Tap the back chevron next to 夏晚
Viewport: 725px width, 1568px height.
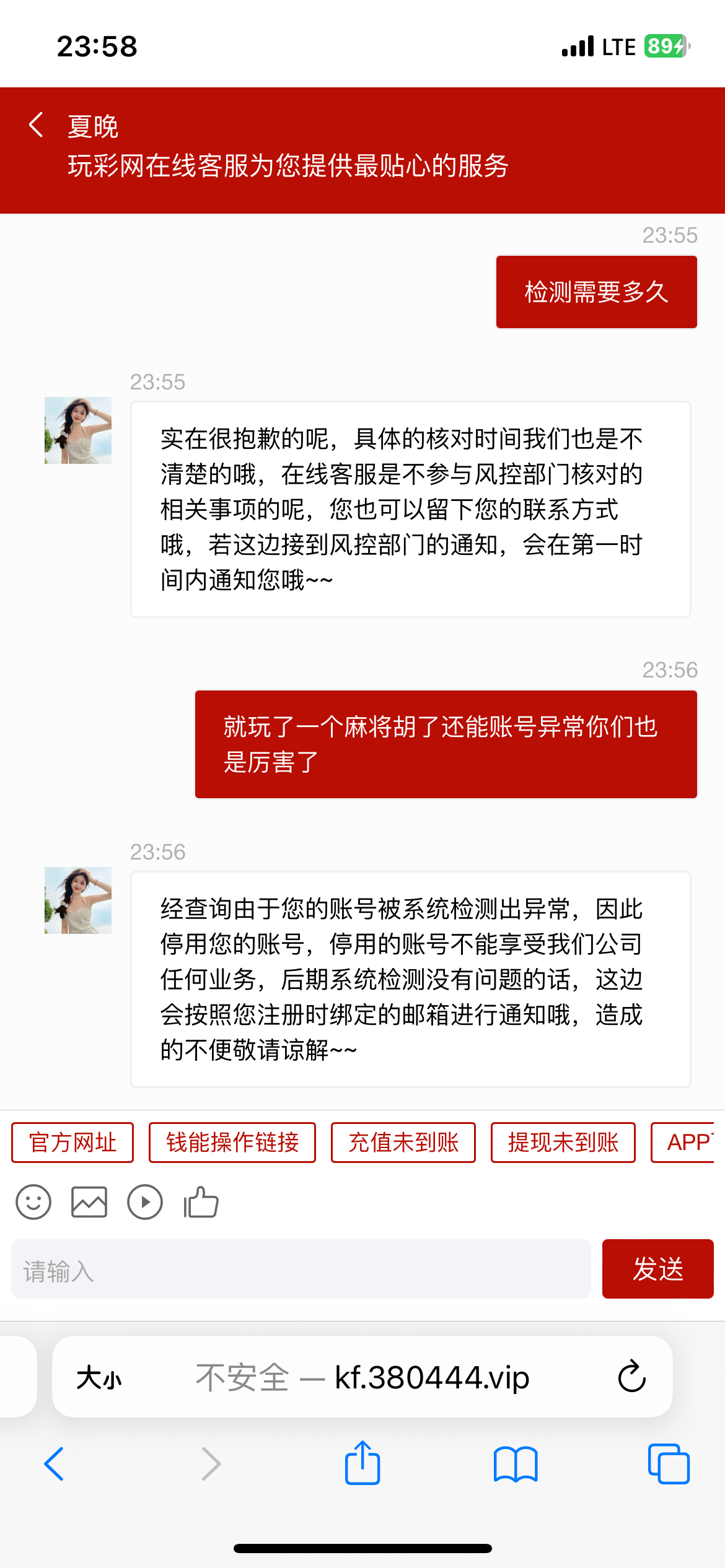pyautogui.click(x=35, y=126)
